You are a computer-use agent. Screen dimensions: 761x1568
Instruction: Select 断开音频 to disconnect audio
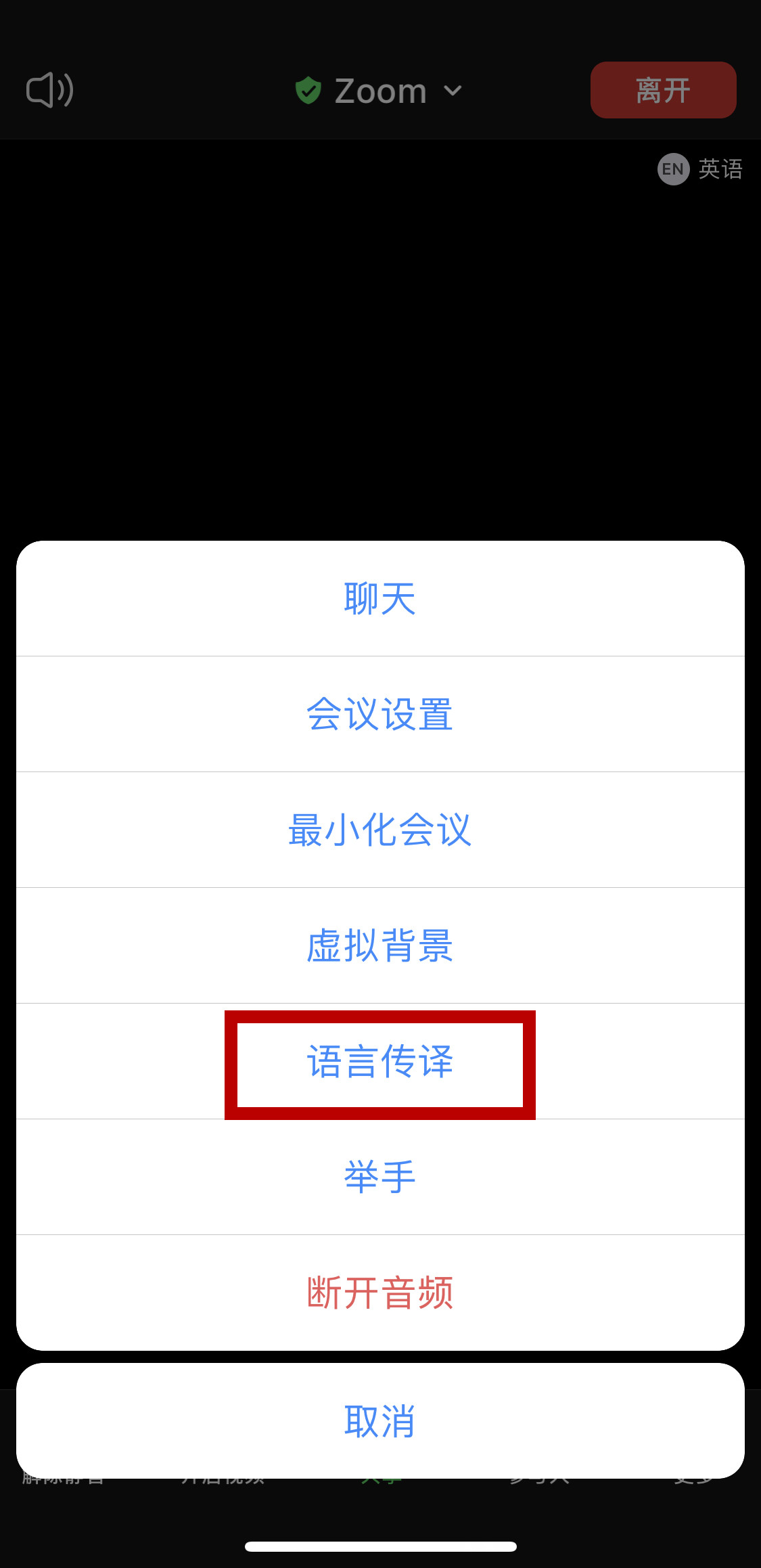point(379,1293)
